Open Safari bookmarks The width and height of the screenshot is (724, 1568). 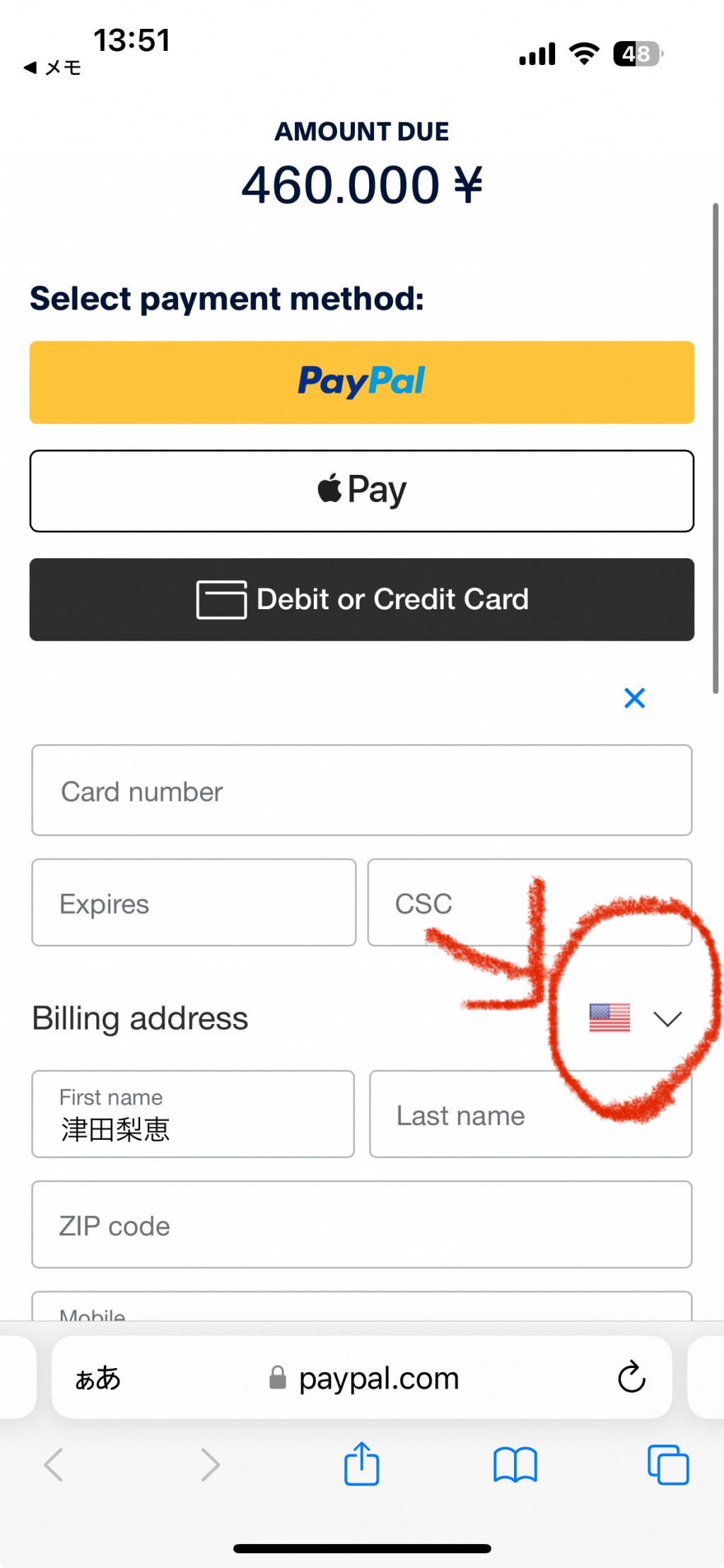(x=515, y=1465)
